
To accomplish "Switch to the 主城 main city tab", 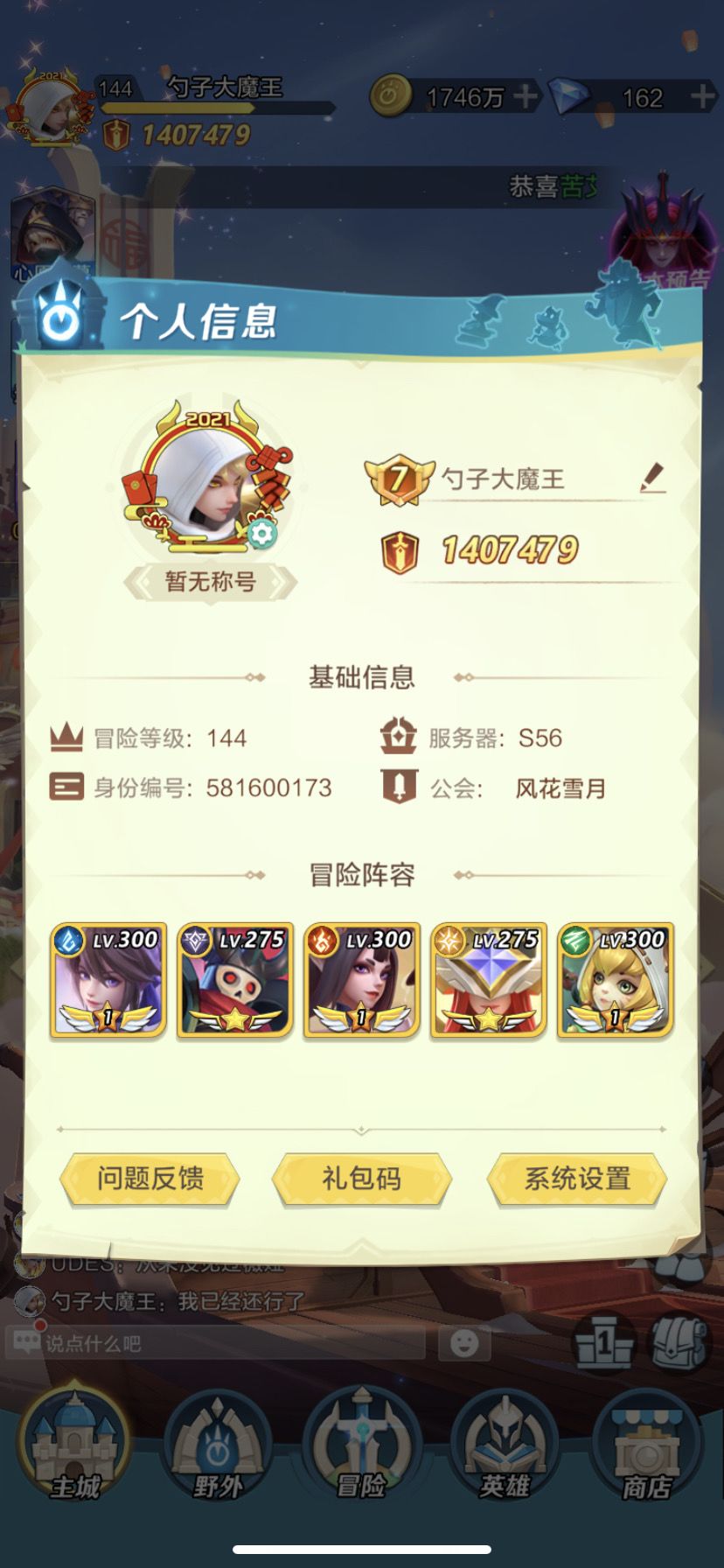I will (74, 1445).
